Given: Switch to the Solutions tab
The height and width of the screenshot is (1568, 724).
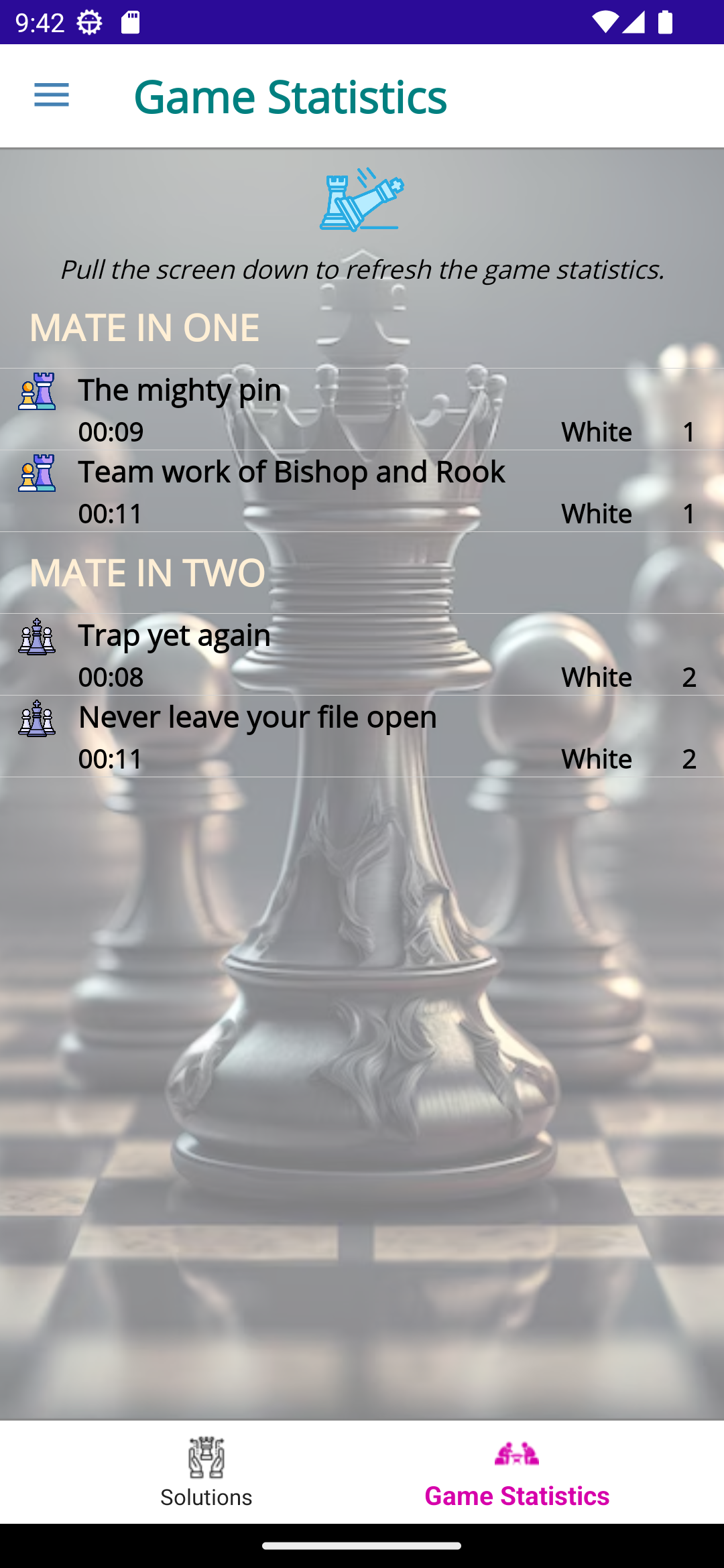Looking at the screenshot, I should 206,1472.
